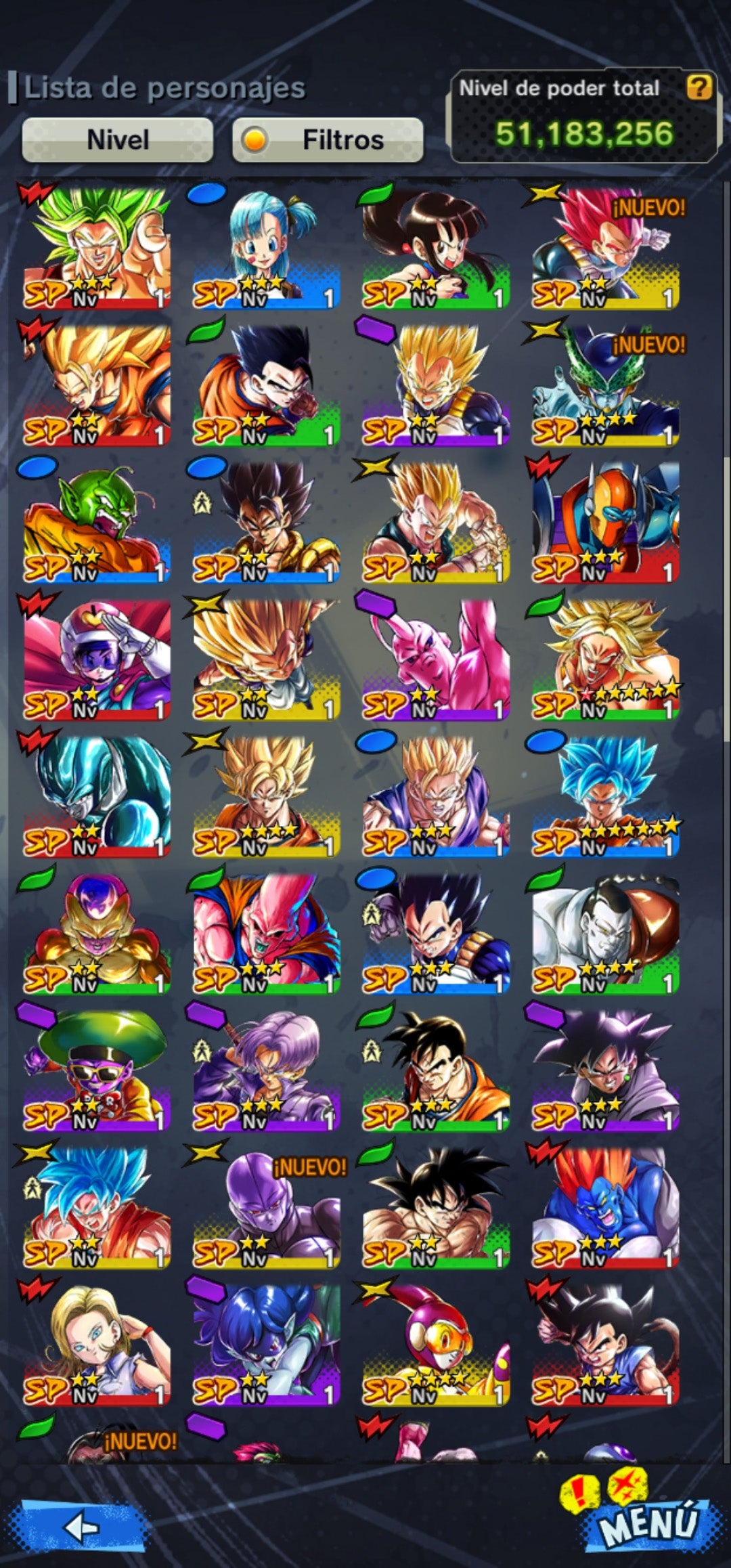Open the Great Saiyaman with helmet and cape
The image size is (731, 1568).
(x=97, y=658)
